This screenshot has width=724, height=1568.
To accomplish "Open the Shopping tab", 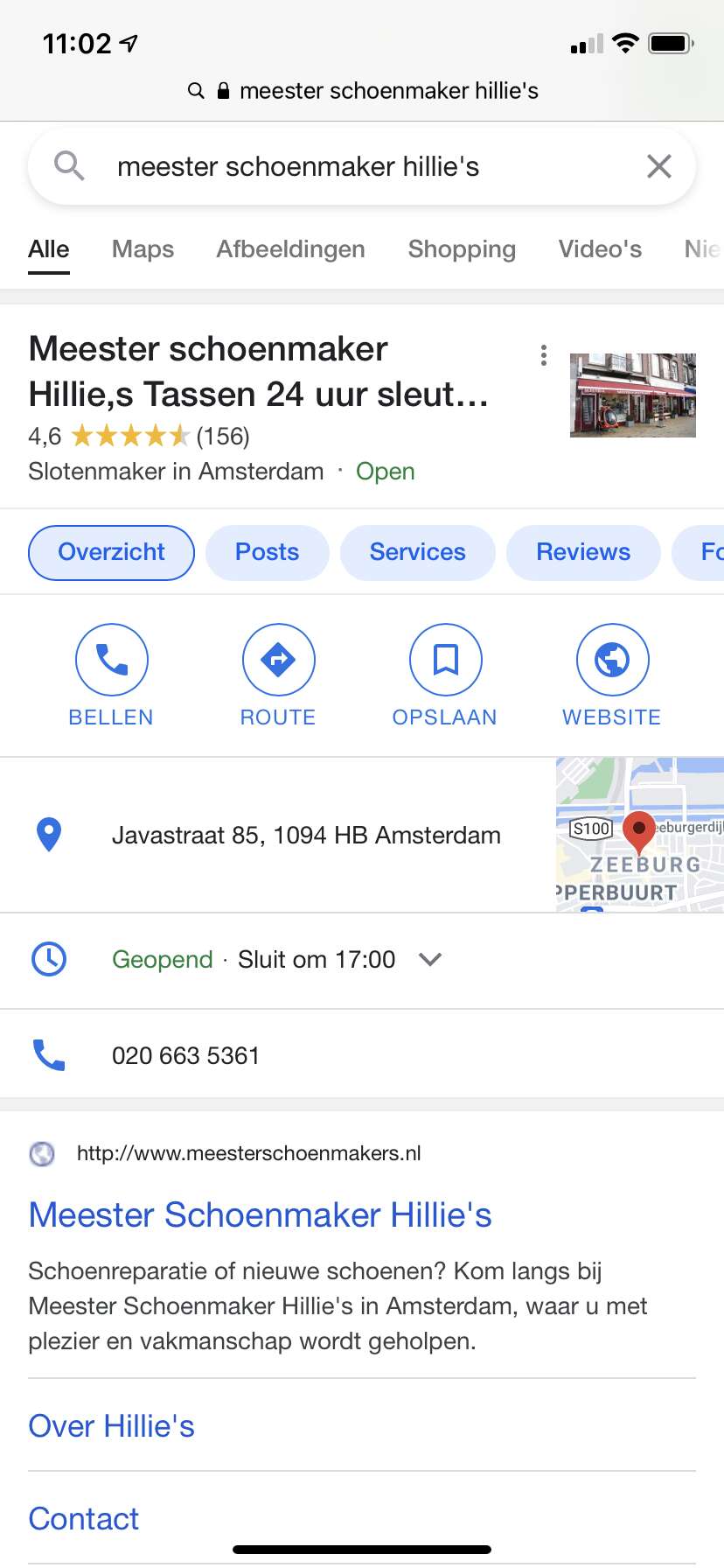I will coord(462,249).
